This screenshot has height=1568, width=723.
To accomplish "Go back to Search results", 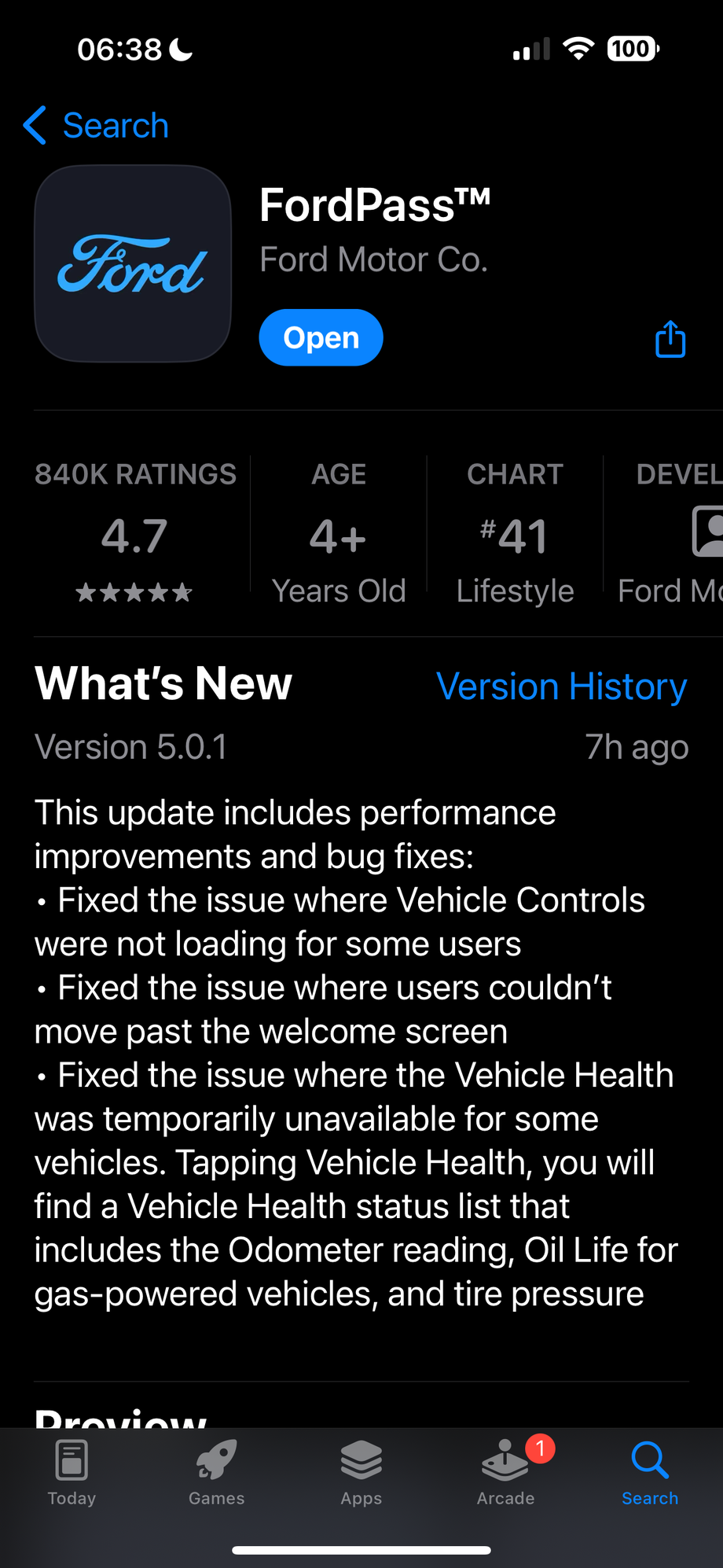I will (96, 126).
